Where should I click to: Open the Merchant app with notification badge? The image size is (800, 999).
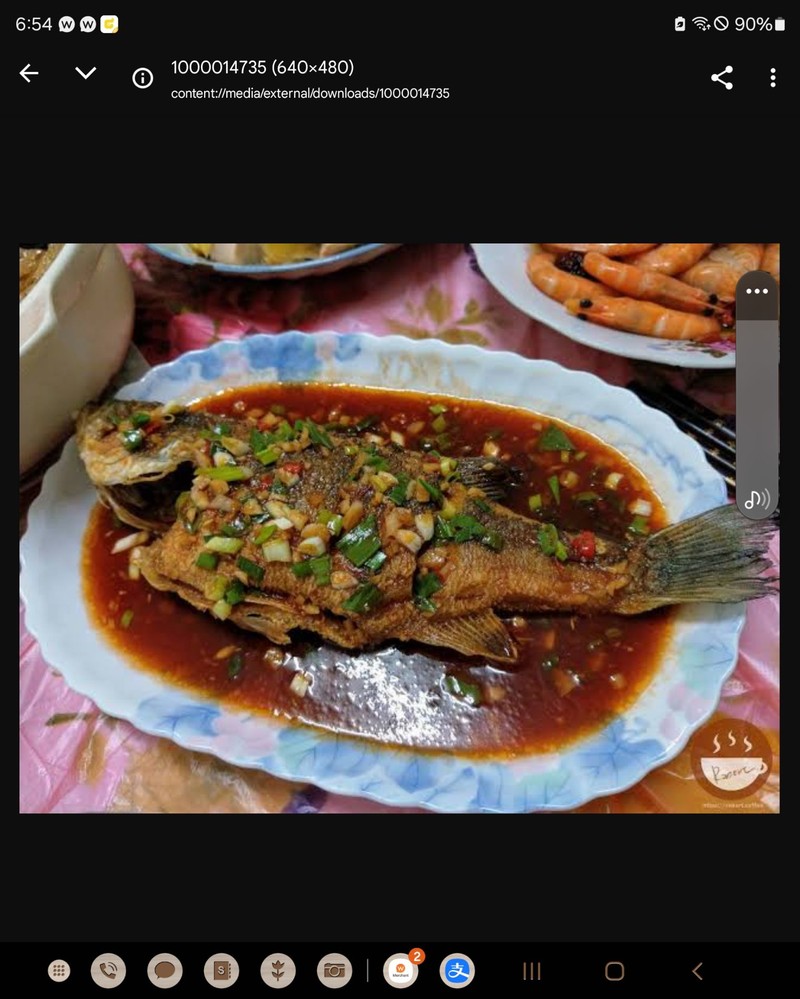[x=401, y=970]
